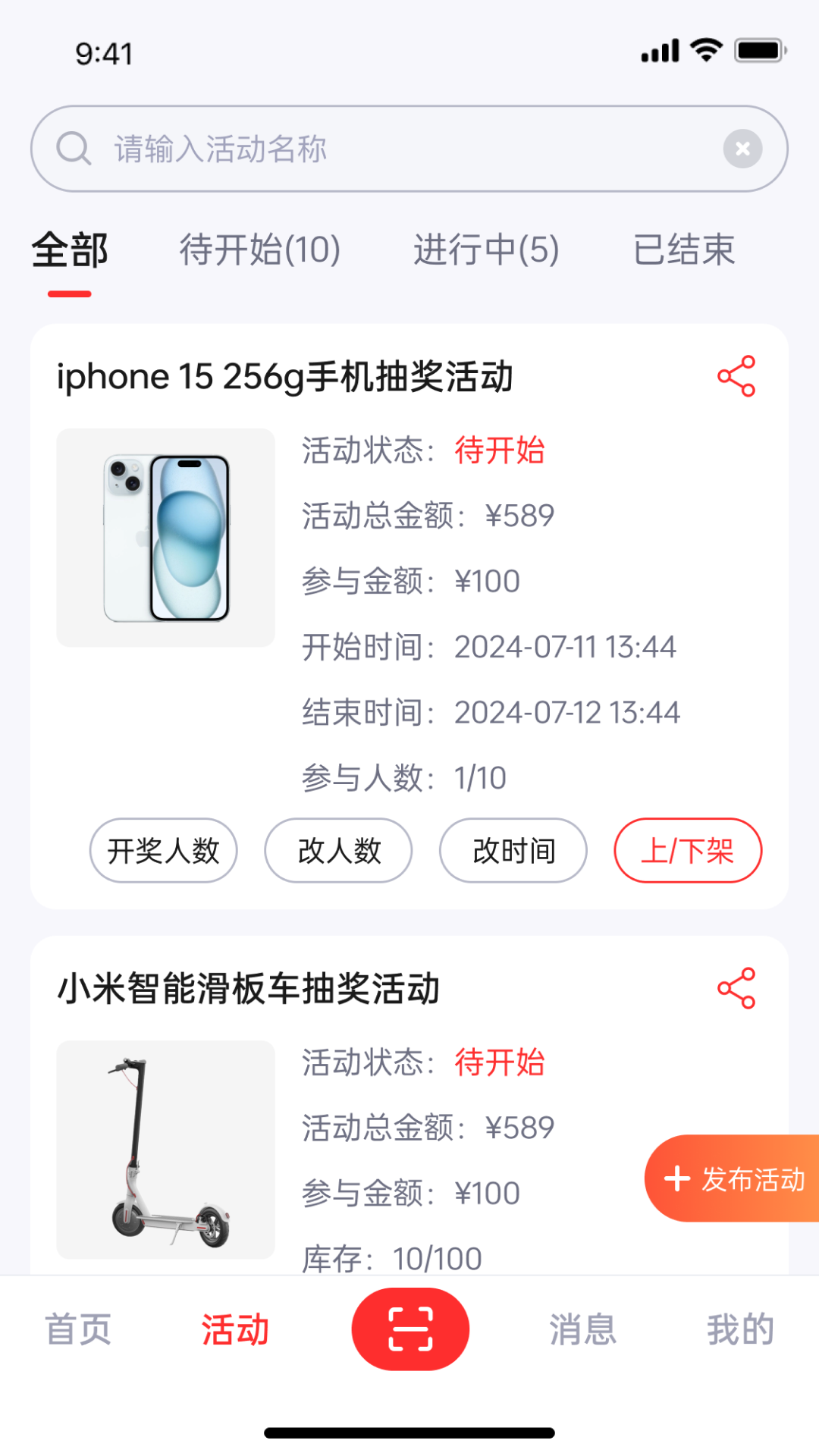Select 首页 icon in bottom navigation
819x1456 pixels.
click(x=79, y=1329)
